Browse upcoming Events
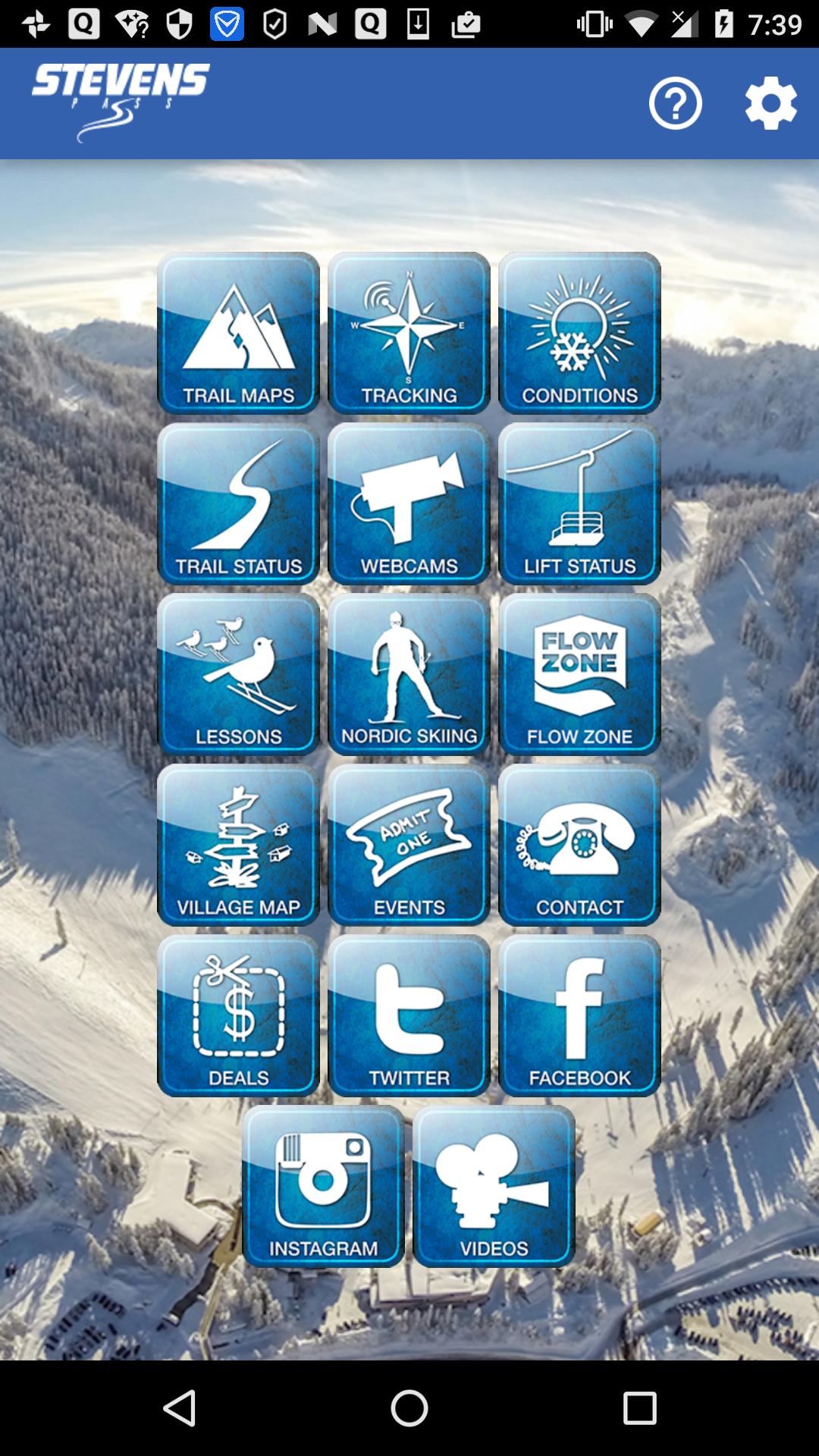Viewport: 819px width, 1456px height. (x=409, y=845)
